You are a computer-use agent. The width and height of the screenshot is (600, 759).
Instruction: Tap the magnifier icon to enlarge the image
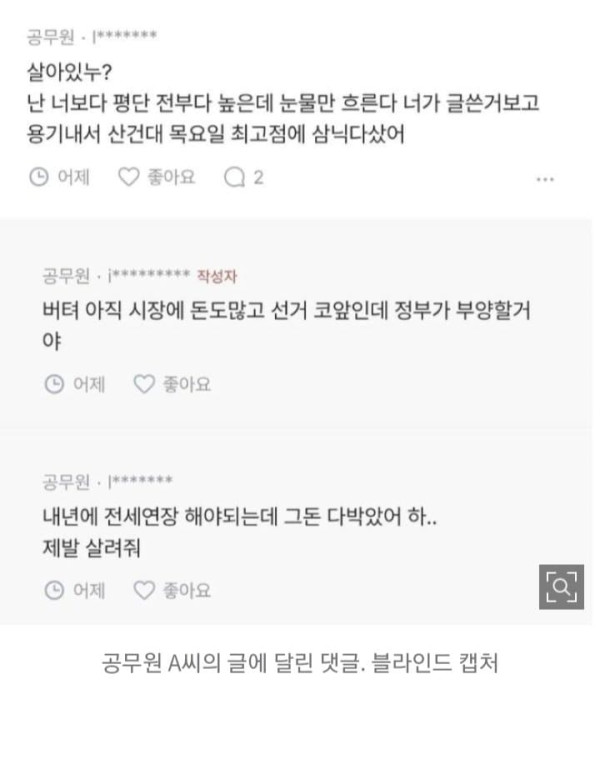pos(561,587)
